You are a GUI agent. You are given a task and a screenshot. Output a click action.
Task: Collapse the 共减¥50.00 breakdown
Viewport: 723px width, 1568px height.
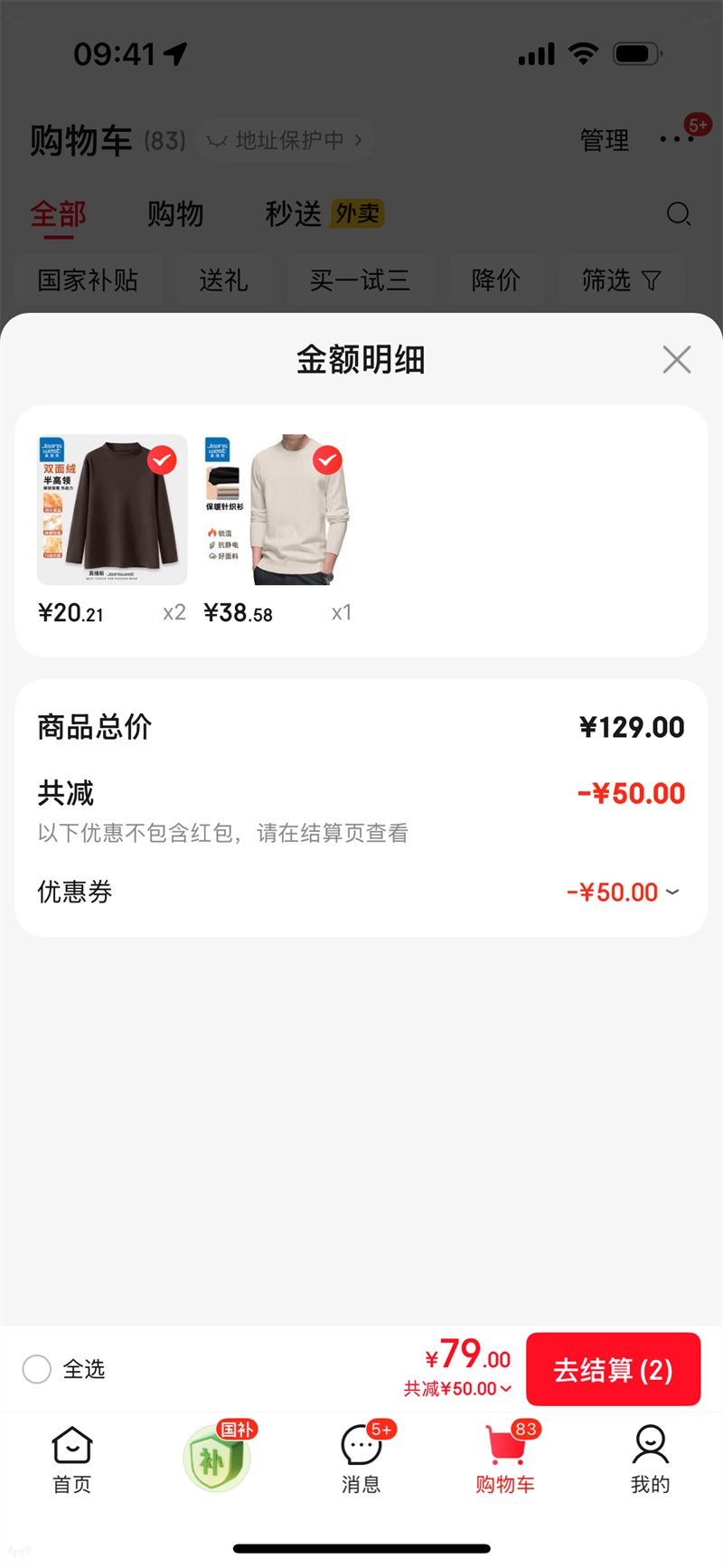[458, 1389]
